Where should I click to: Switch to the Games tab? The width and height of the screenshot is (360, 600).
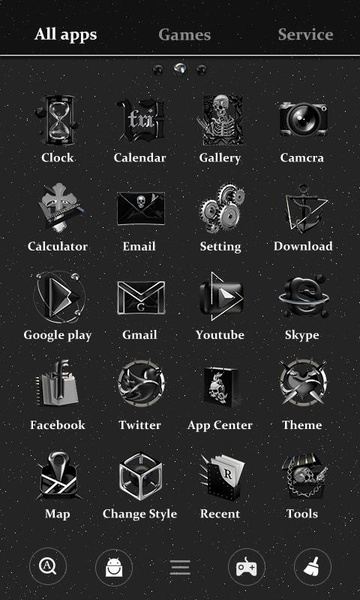point(184,35)
